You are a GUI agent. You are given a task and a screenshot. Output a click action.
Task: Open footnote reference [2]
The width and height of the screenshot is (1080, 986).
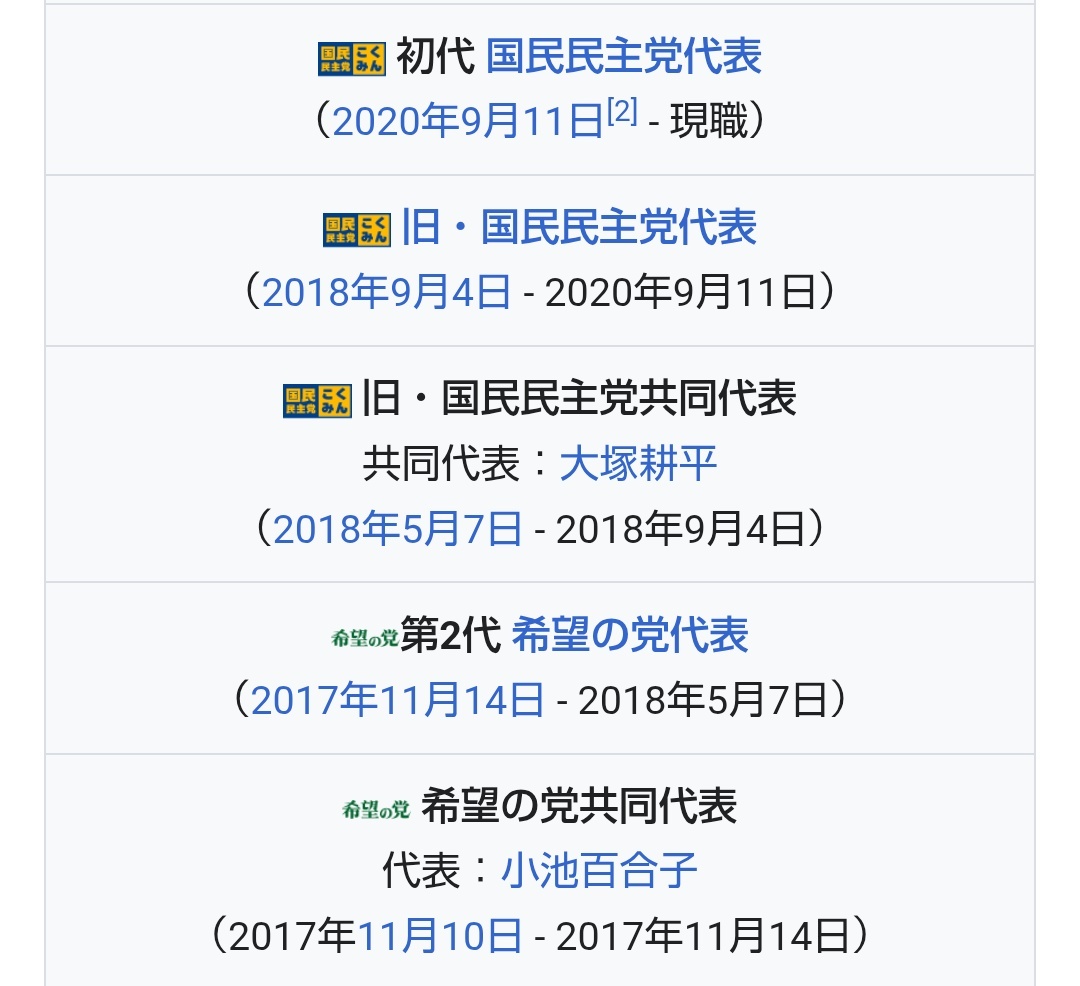click(x=622, y=113)
